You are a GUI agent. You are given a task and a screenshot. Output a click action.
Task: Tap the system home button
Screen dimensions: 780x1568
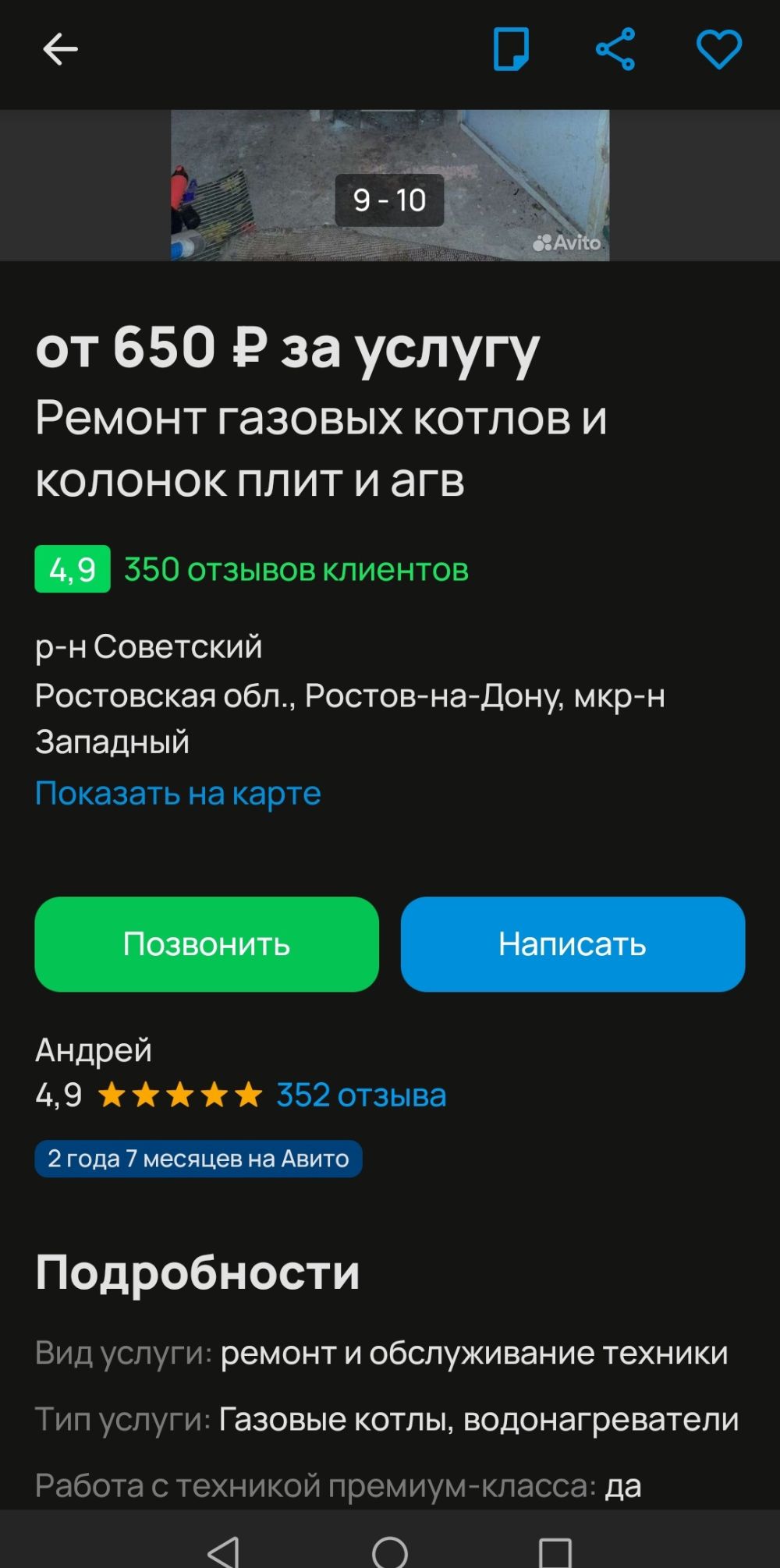(390, 1552)
